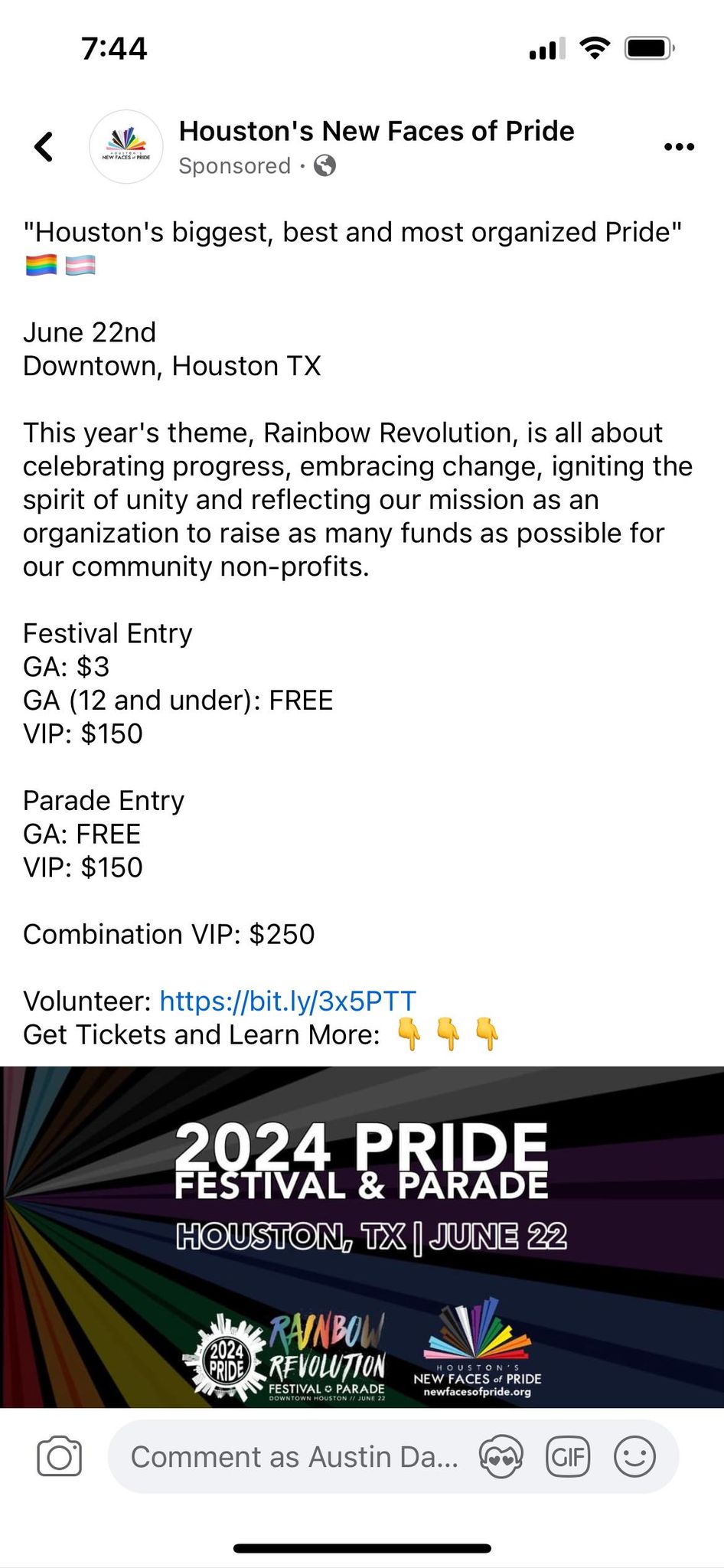Open the emoji picker in comment box
This screenshot has width=724, height=1568.
[634, 1456]
